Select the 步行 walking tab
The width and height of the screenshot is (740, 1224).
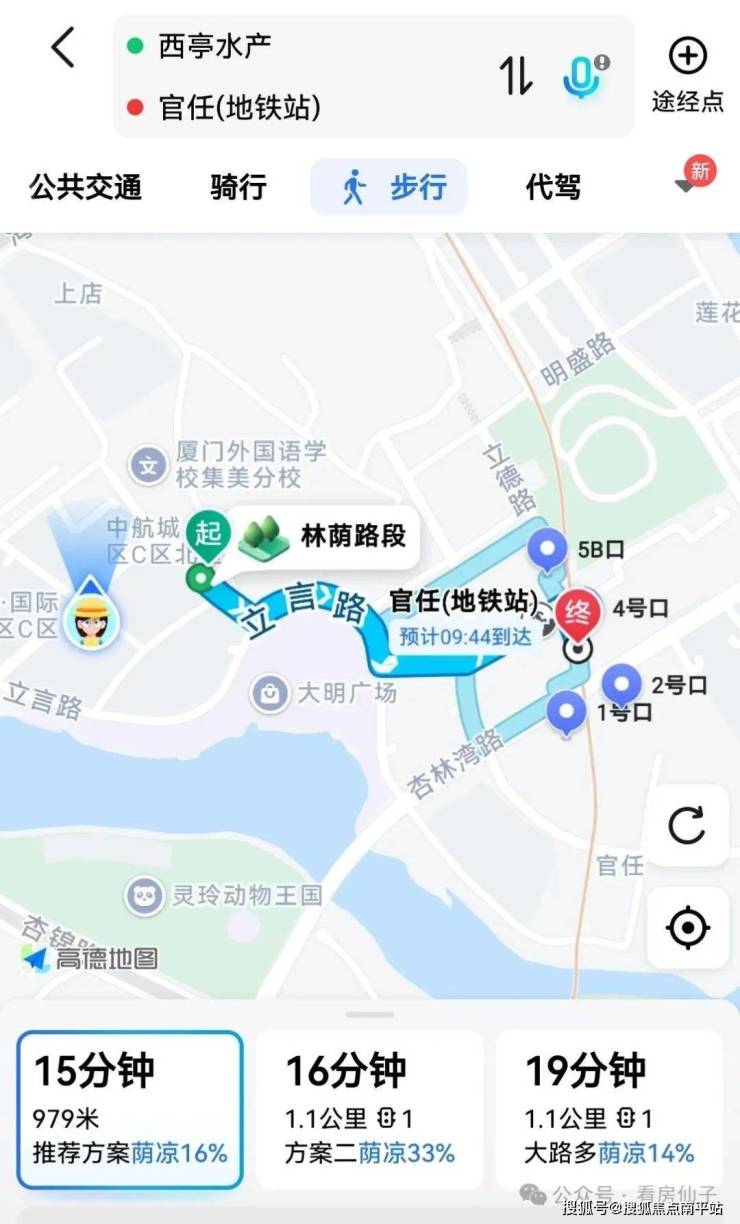(390, 187)
